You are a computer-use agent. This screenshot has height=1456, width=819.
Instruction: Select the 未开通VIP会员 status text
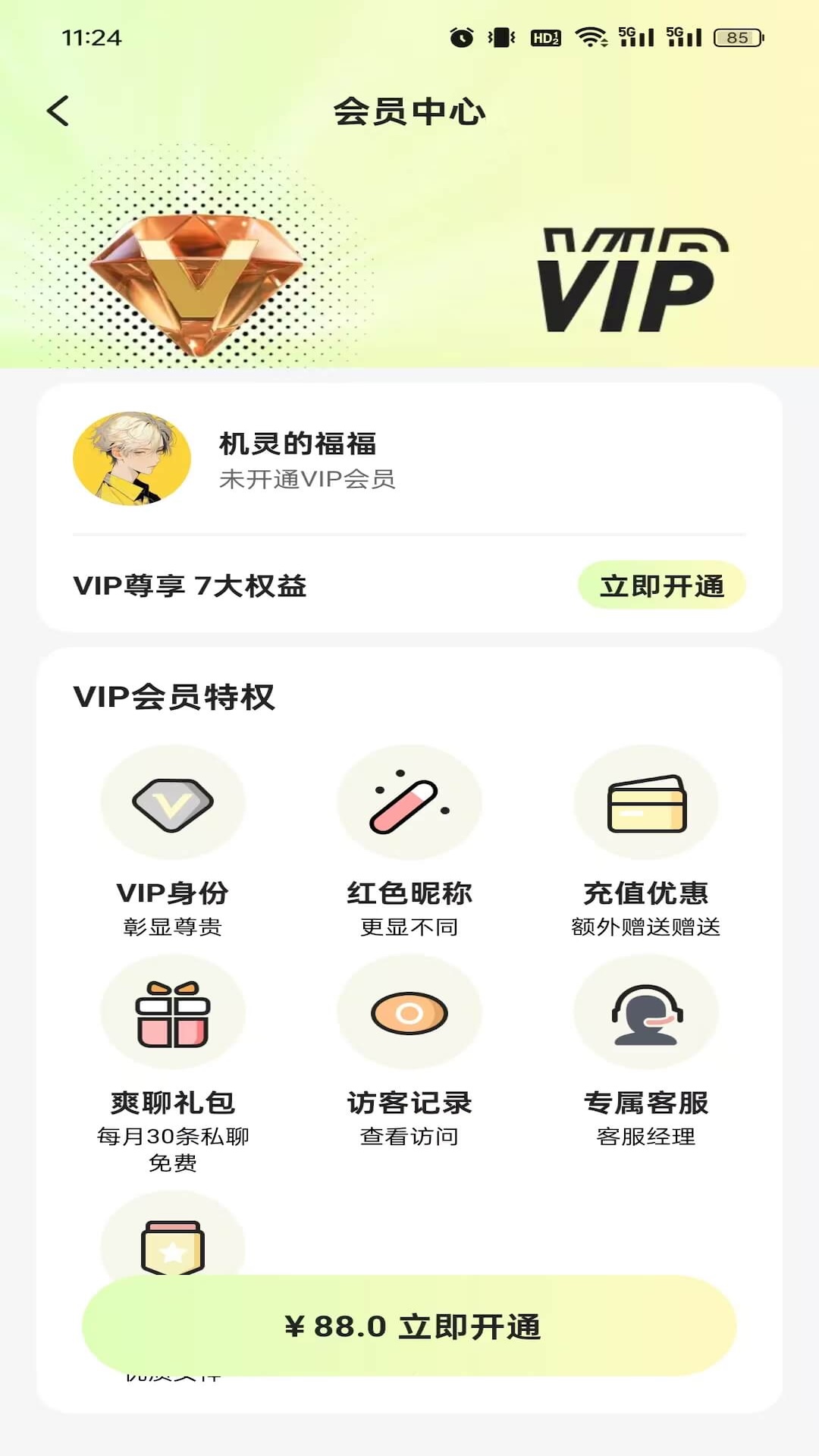[307, 479]
